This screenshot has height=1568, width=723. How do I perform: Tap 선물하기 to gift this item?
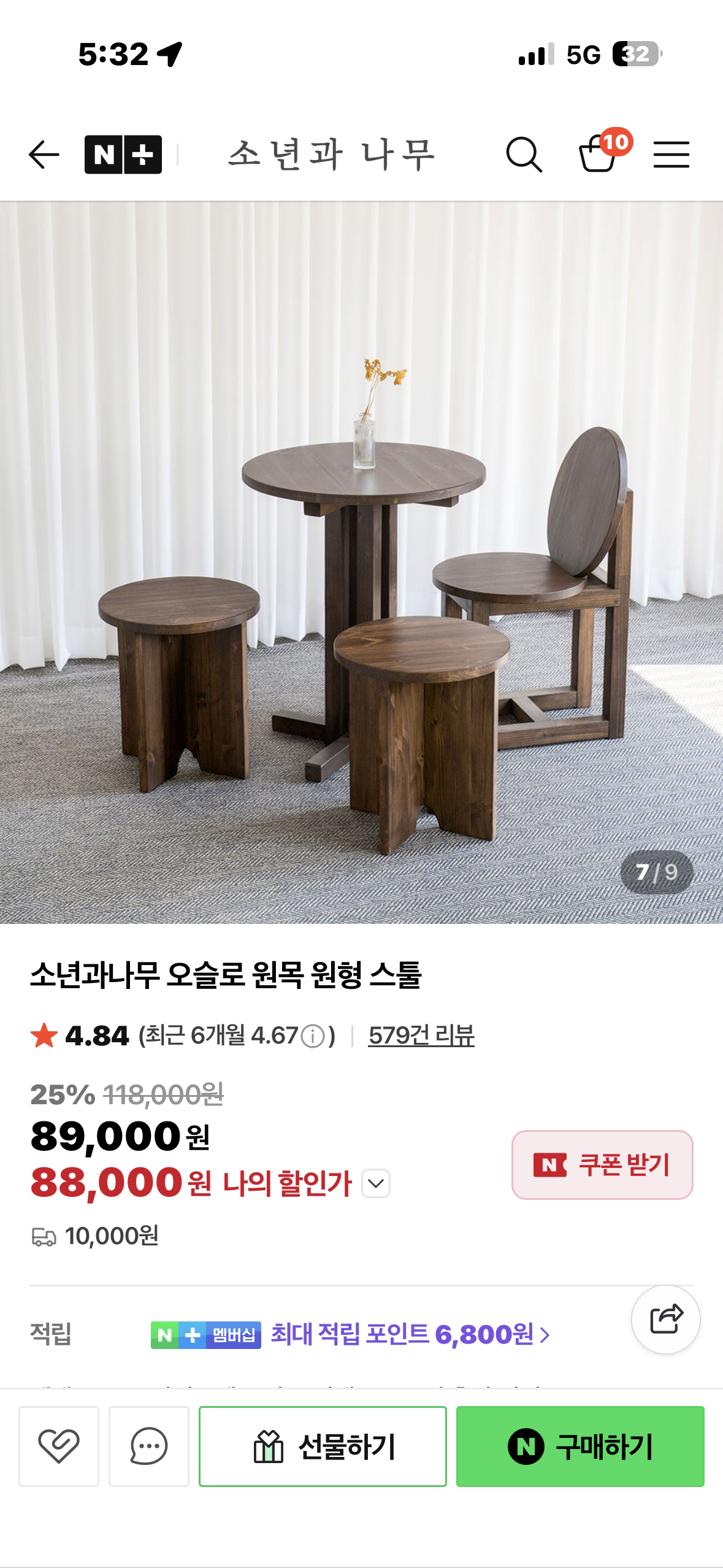click(x=323, y=1446)
